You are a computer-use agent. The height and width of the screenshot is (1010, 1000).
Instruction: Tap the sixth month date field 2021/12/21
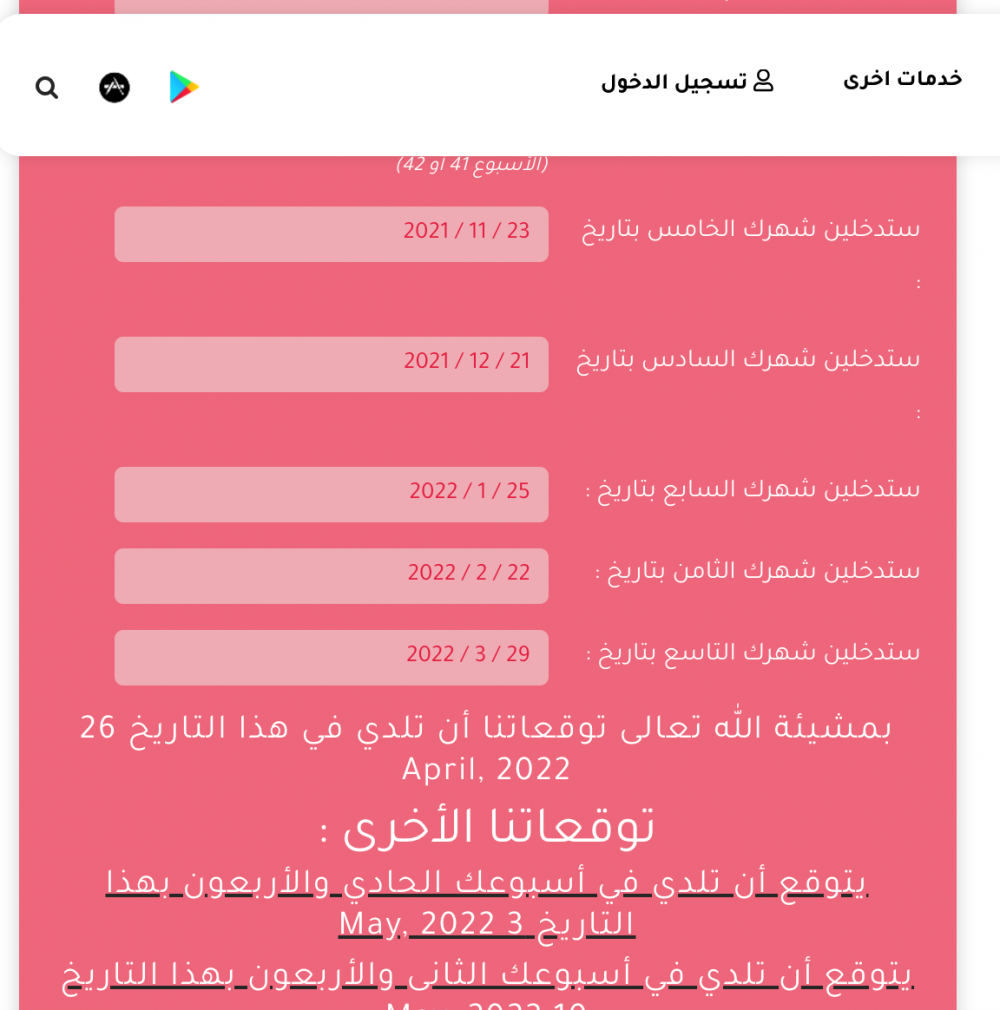(331, 364)
